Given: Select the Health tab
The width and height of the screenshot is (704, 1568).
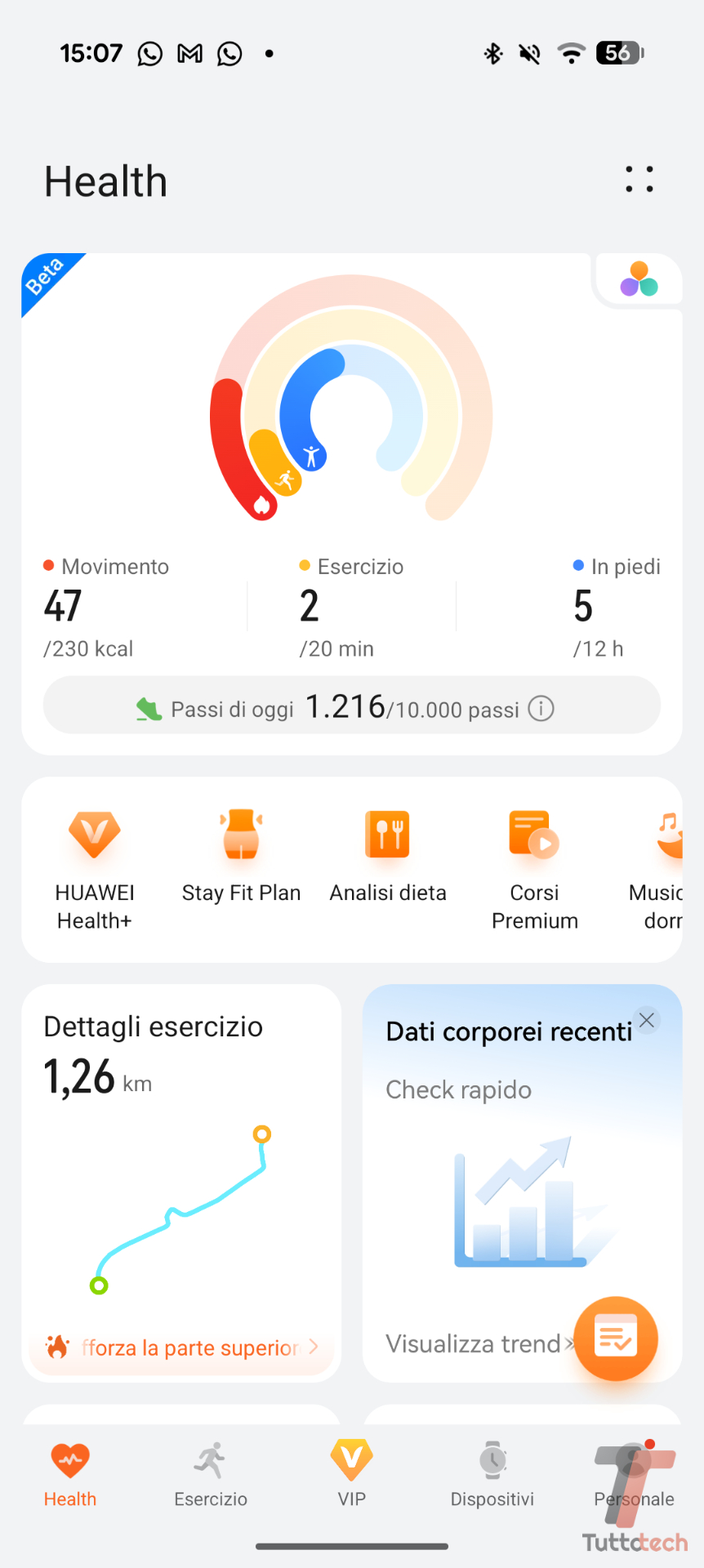Looking at the screenshot, I should [70, 1475].
